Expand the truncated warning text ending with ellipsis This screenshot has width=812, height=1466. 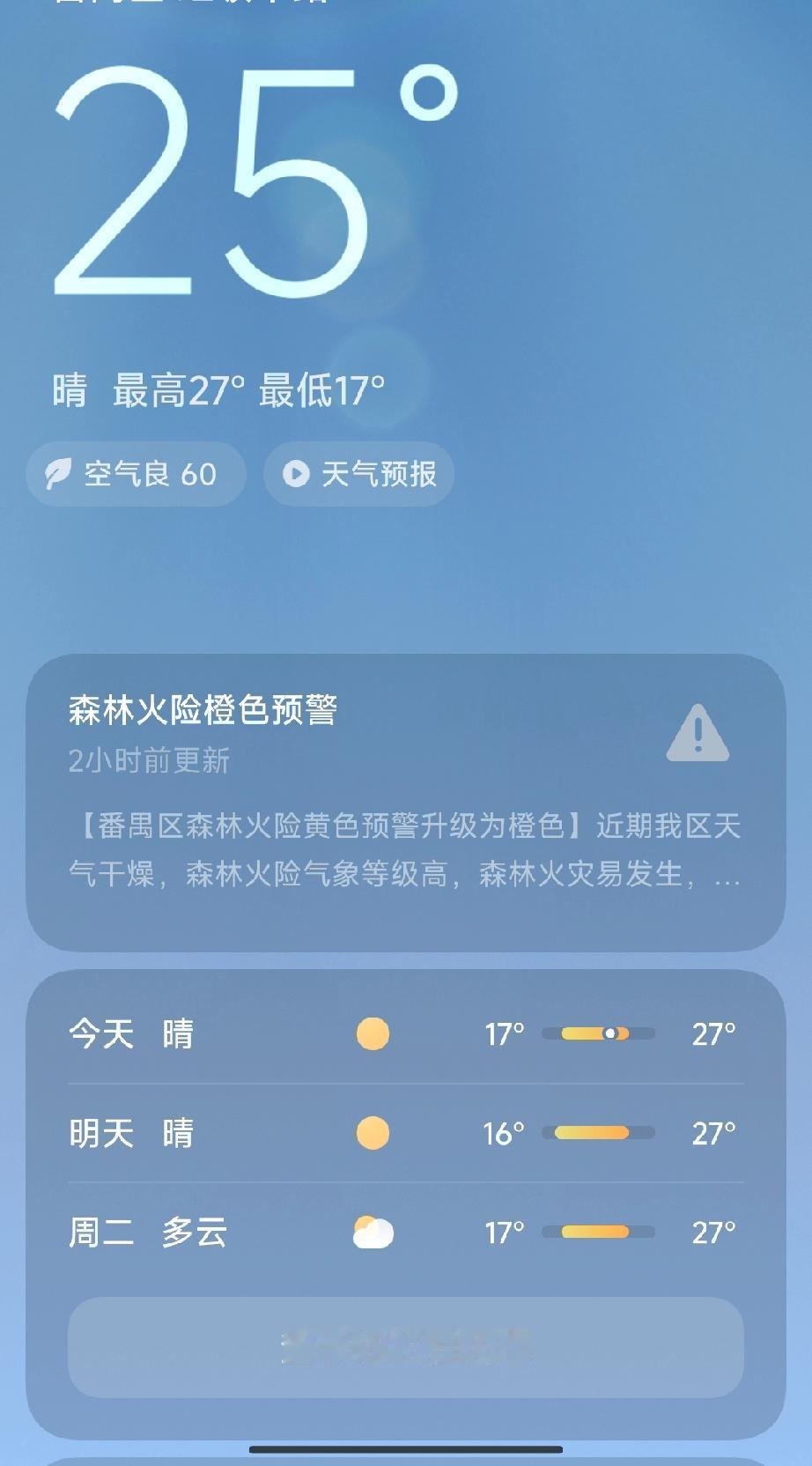(x=405, y=850)
